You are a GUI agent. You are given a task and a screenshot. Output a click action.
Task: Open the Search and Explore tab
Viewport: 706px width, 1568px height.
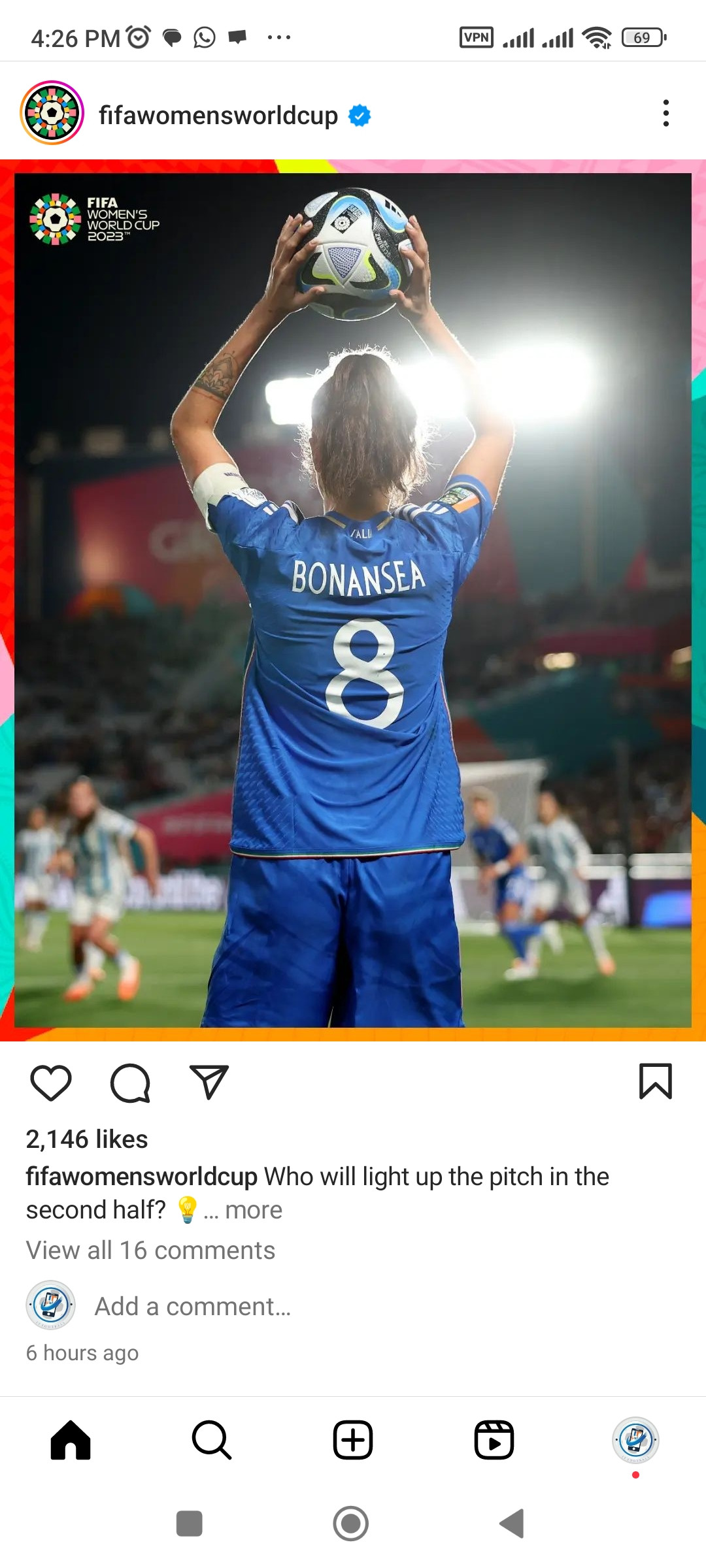(x=212, y=1440)
